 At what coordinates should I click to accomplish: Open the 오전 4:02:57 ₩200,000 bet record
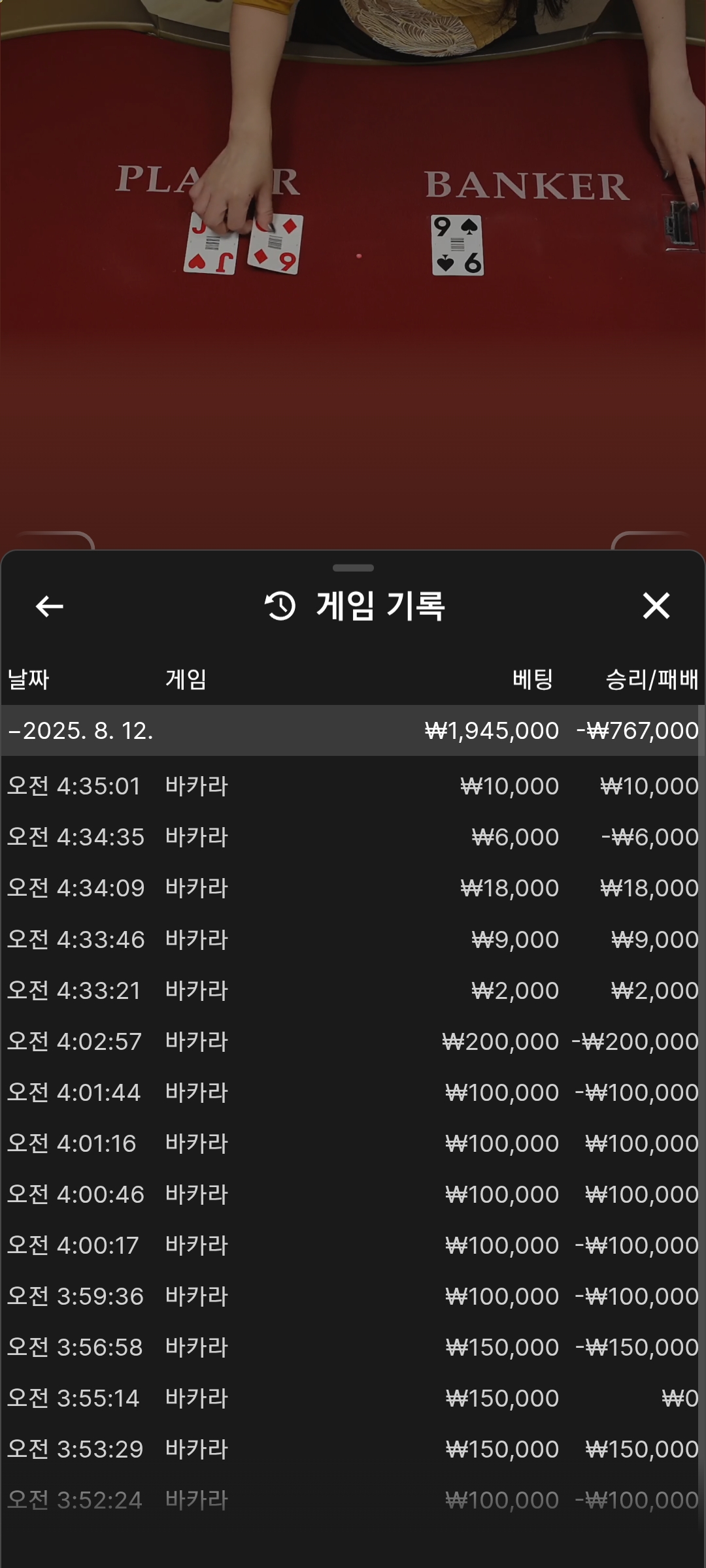[x=352, y=1041]
